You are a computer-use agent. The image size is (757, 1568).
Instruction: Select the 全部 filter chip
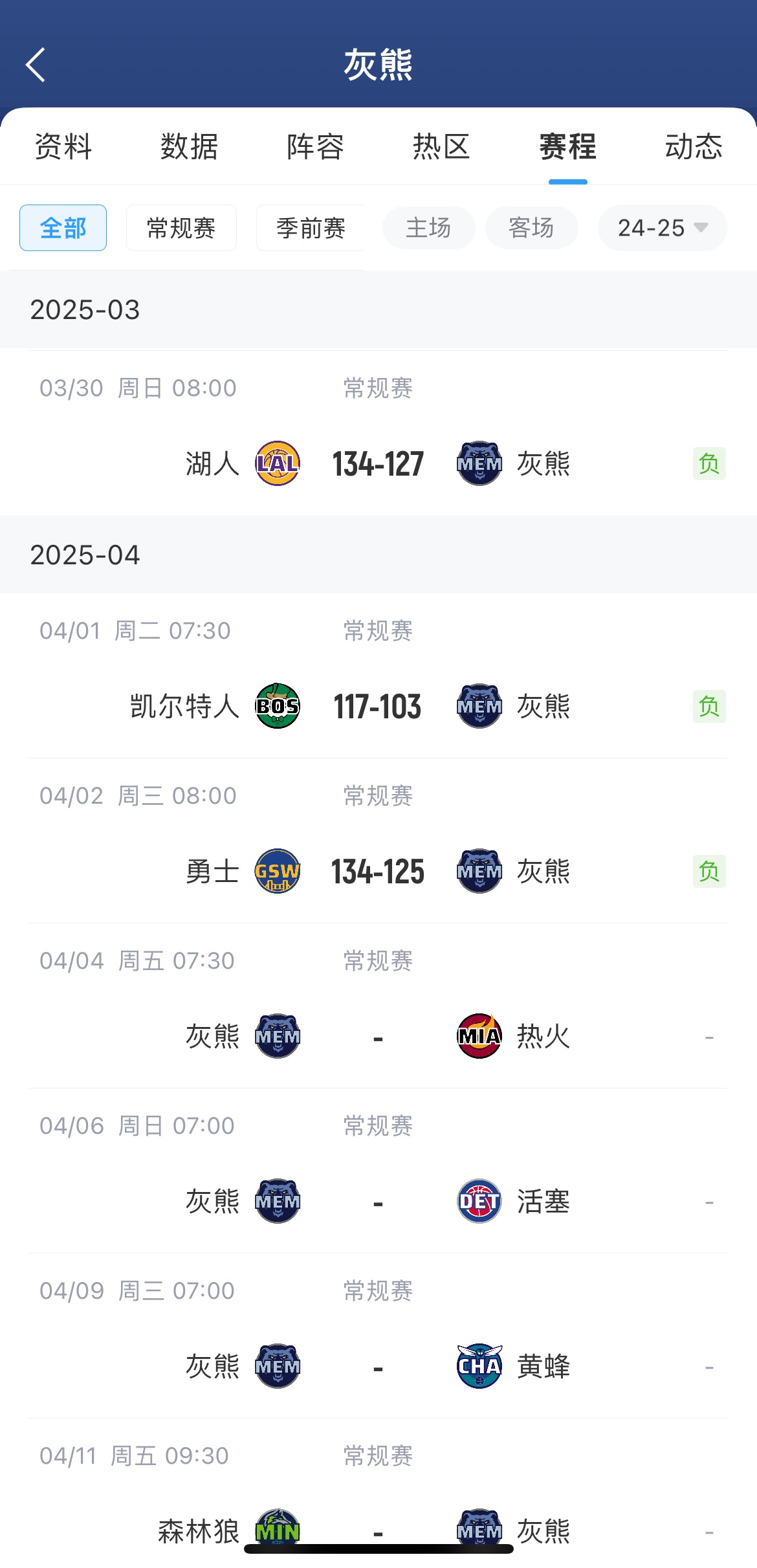click(x=63, y=228)
